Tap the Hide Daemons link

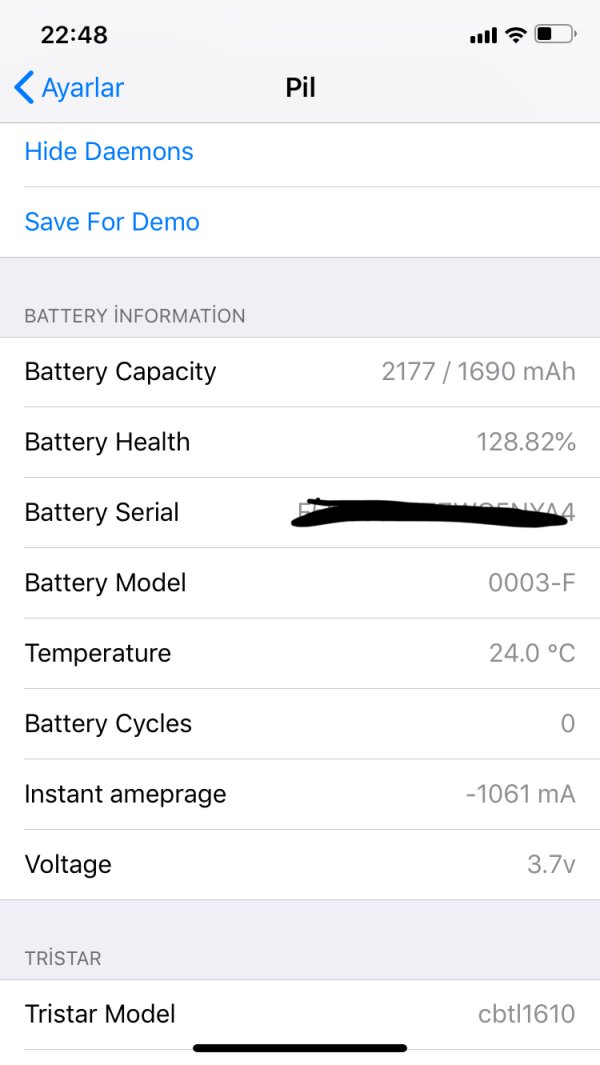coord(109,152)
